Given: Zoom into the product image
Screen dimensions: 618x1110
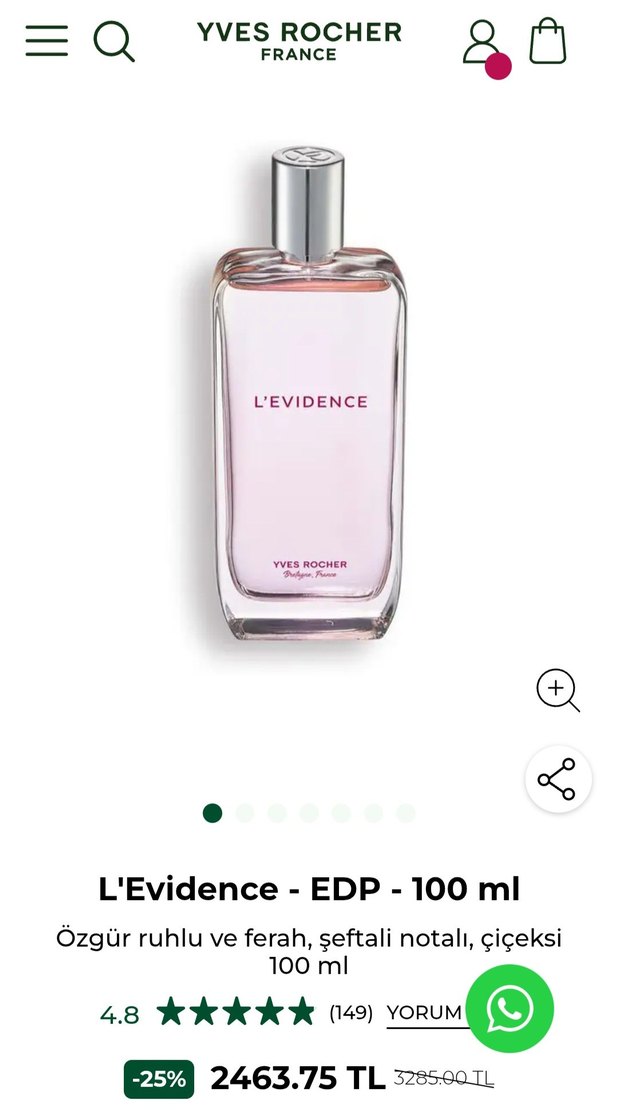Looking at the screenshot, I should coord(557,690).
